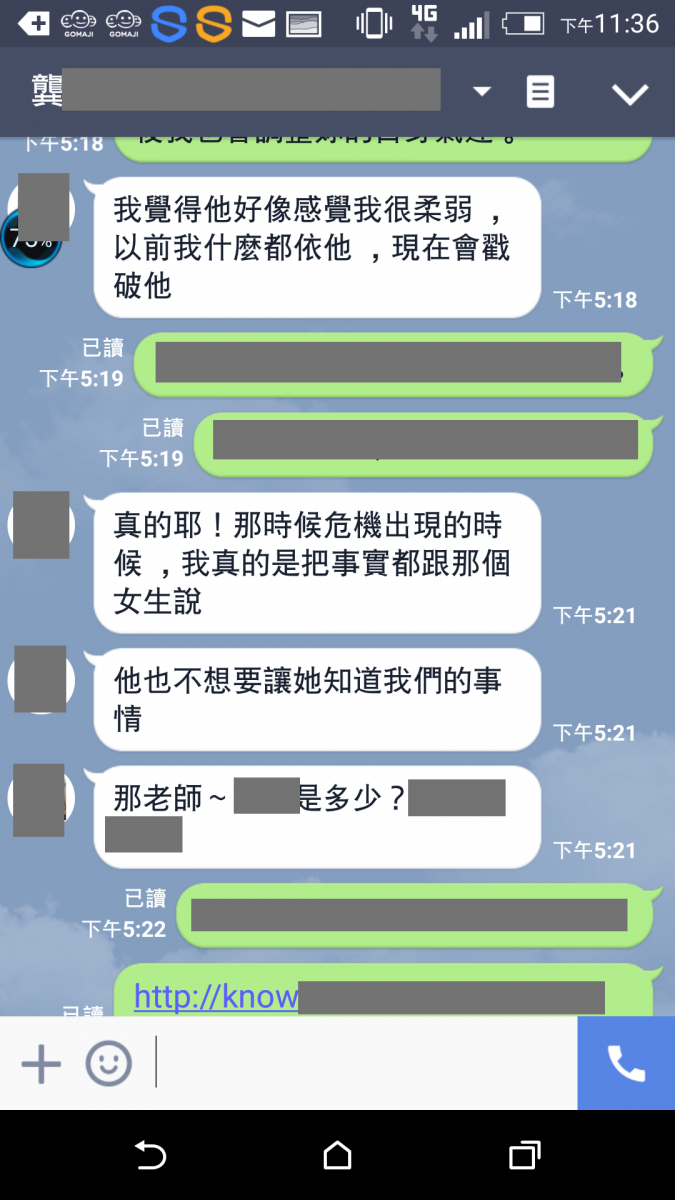Go back with the system back button
This screenshot has height=1200, width=675.
[x=150, y=1156]
